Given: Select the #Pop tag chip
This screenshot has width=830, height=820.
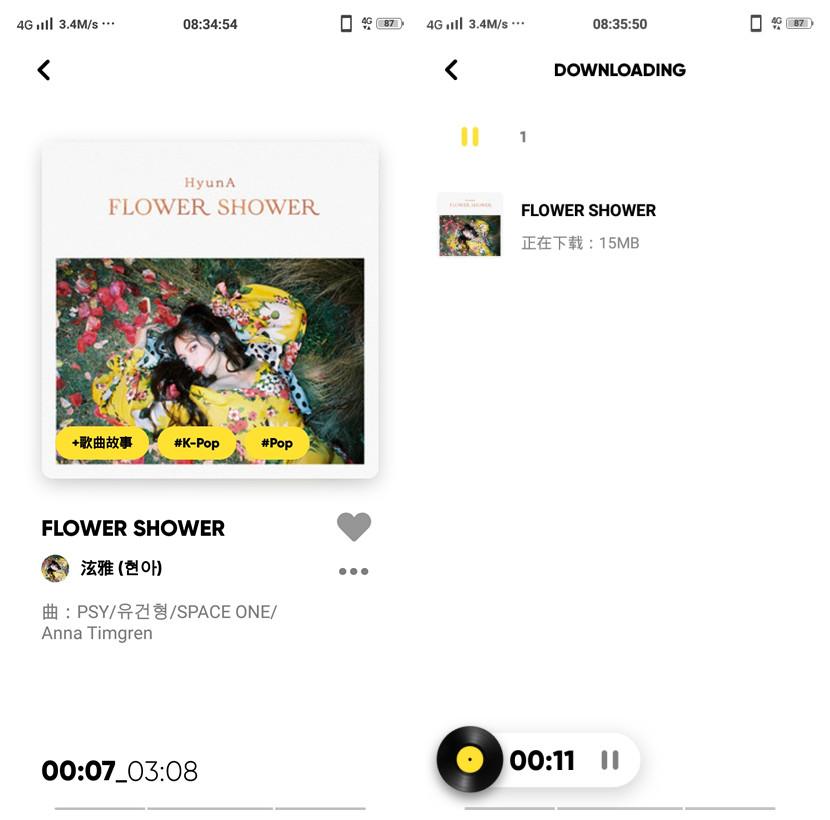Looking at the screenshot, I should pyautogui.click(x=277, y=443).
